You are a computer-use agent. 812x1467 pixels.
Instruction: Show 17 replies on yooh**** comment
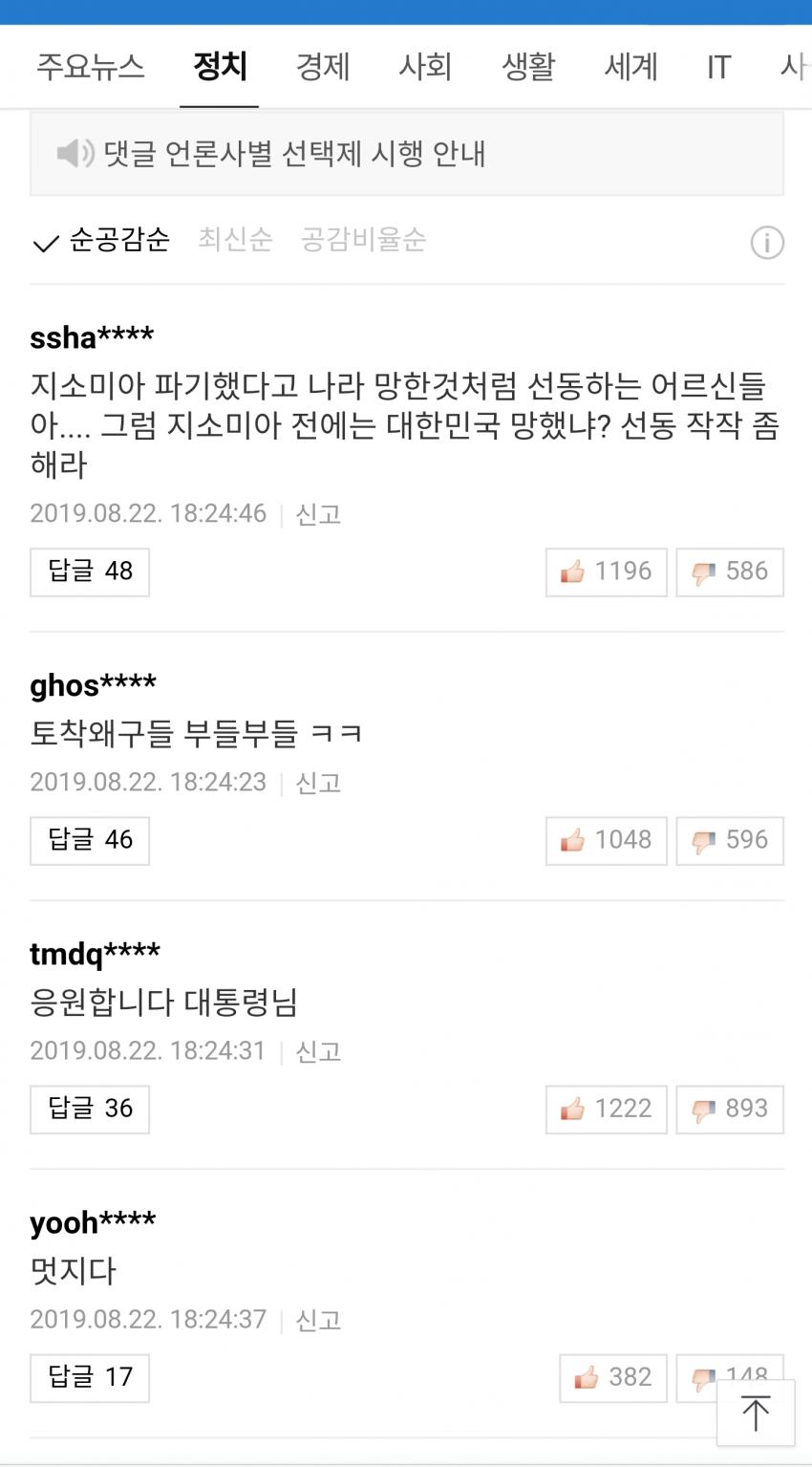point(90,1377)
